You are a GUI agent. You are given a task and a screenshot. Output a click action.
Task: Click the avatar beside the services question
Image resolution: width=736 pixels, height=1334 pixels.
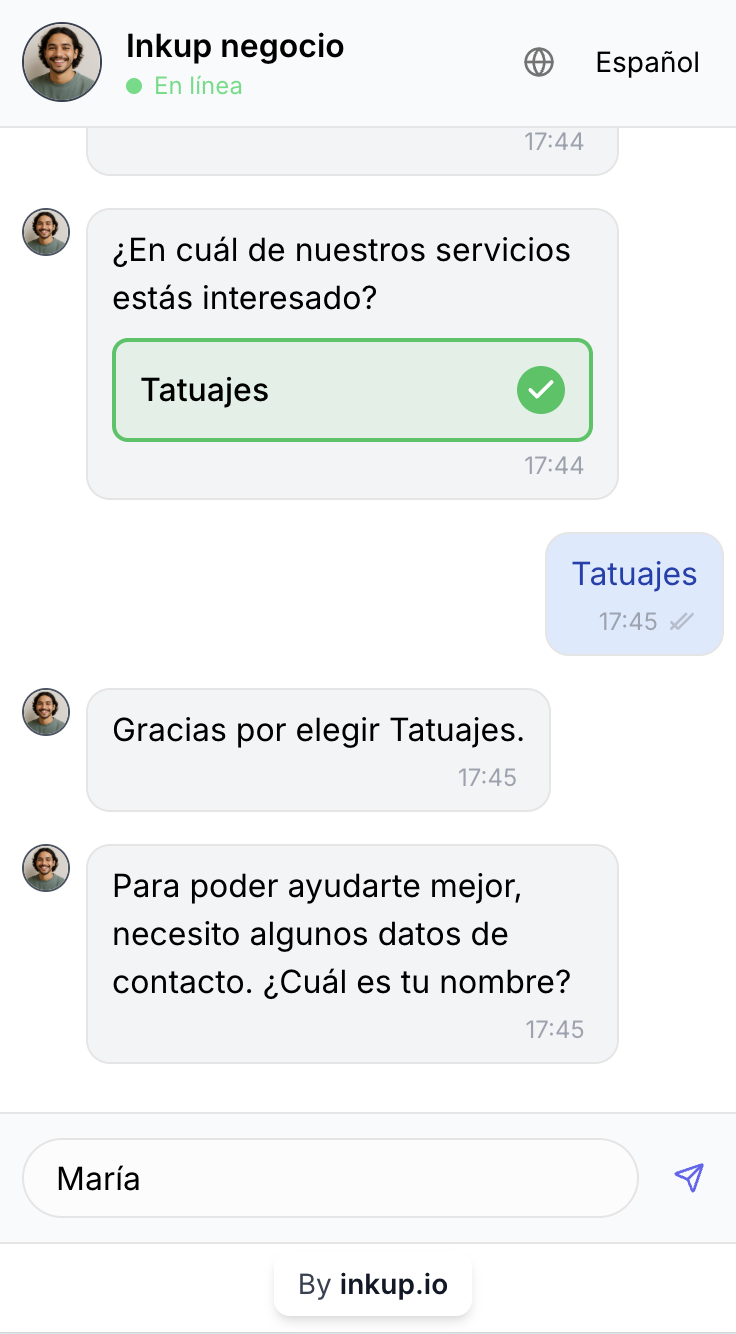point(46,232)
